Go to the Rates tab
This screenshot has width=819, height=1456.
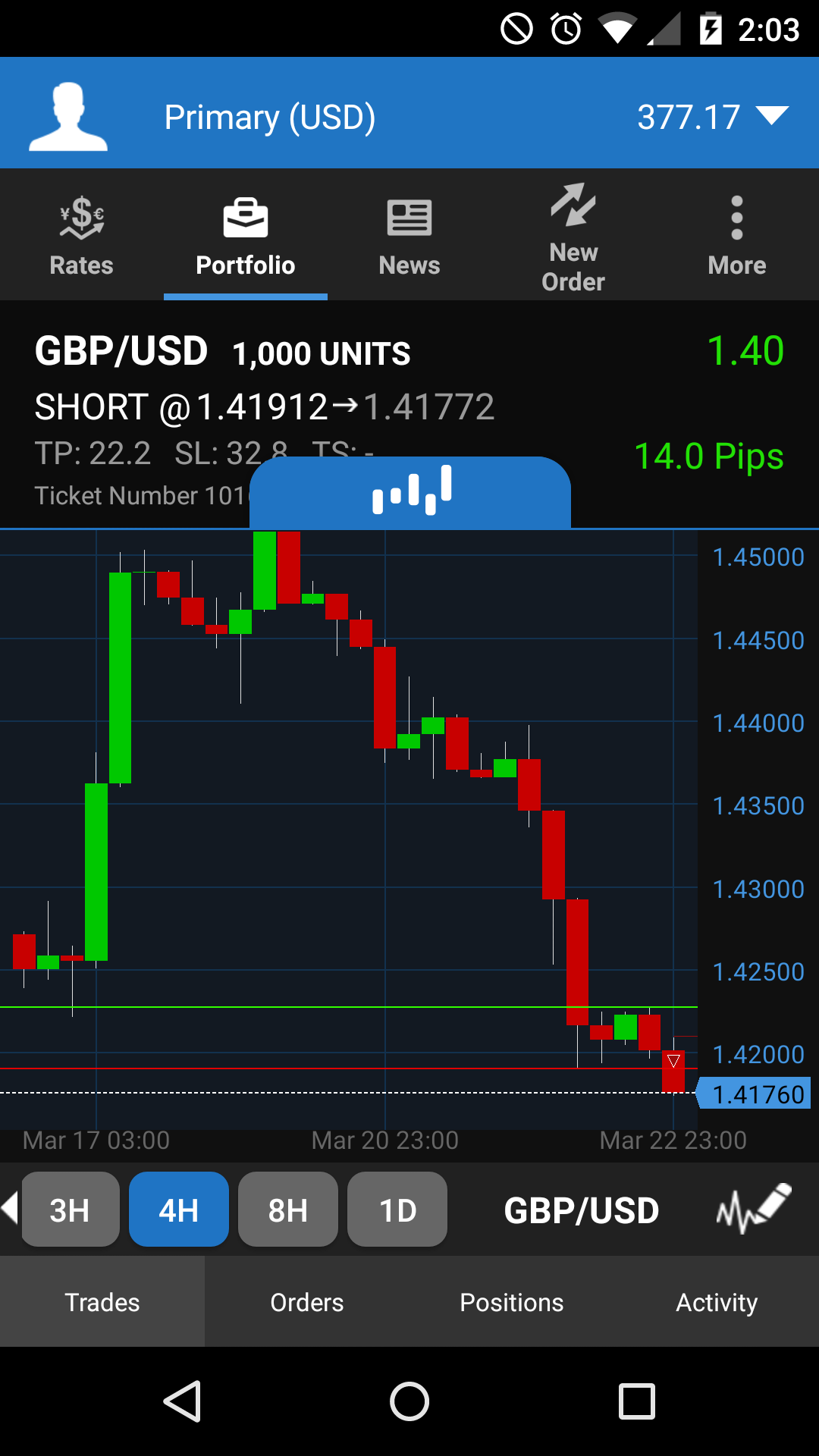(81, 234)
